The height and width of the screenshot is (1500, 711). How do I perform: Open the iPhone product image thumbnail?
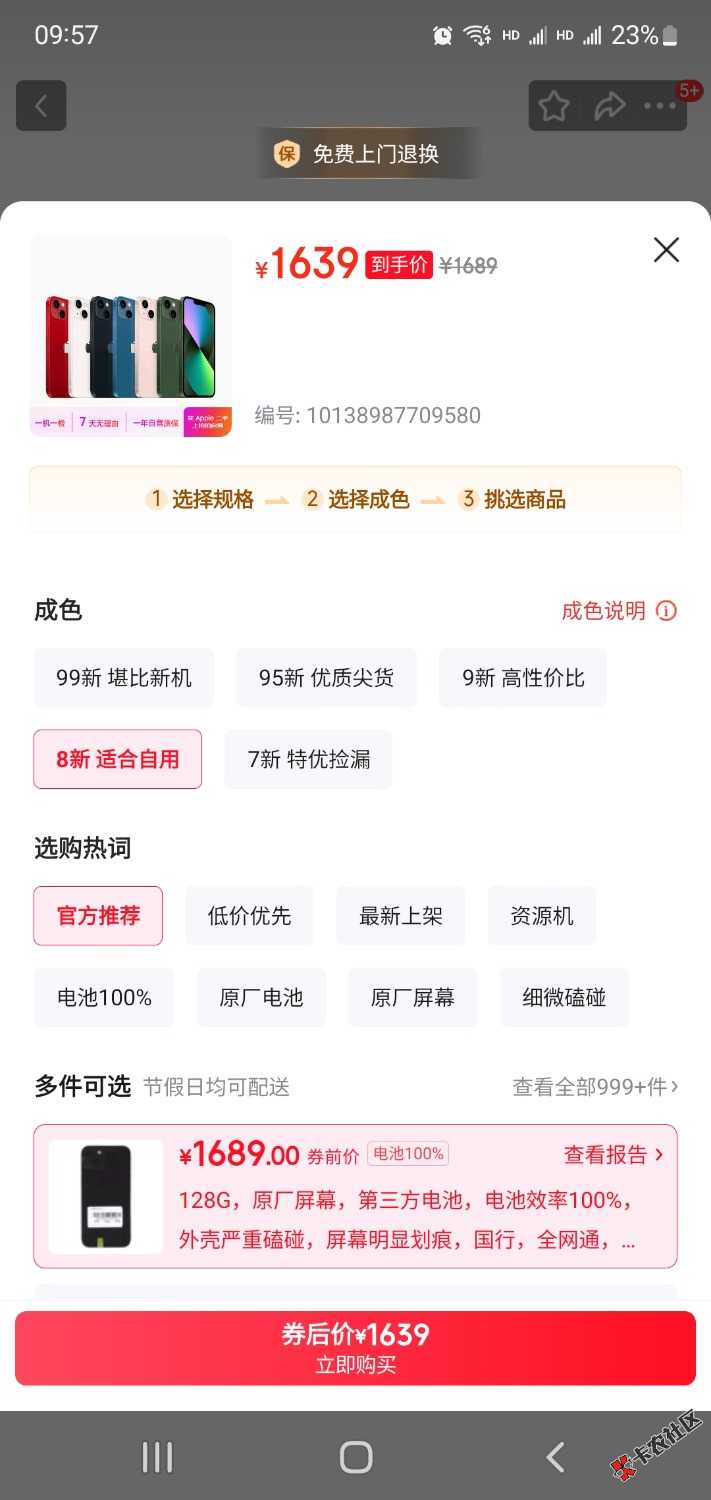pos(131,336)
